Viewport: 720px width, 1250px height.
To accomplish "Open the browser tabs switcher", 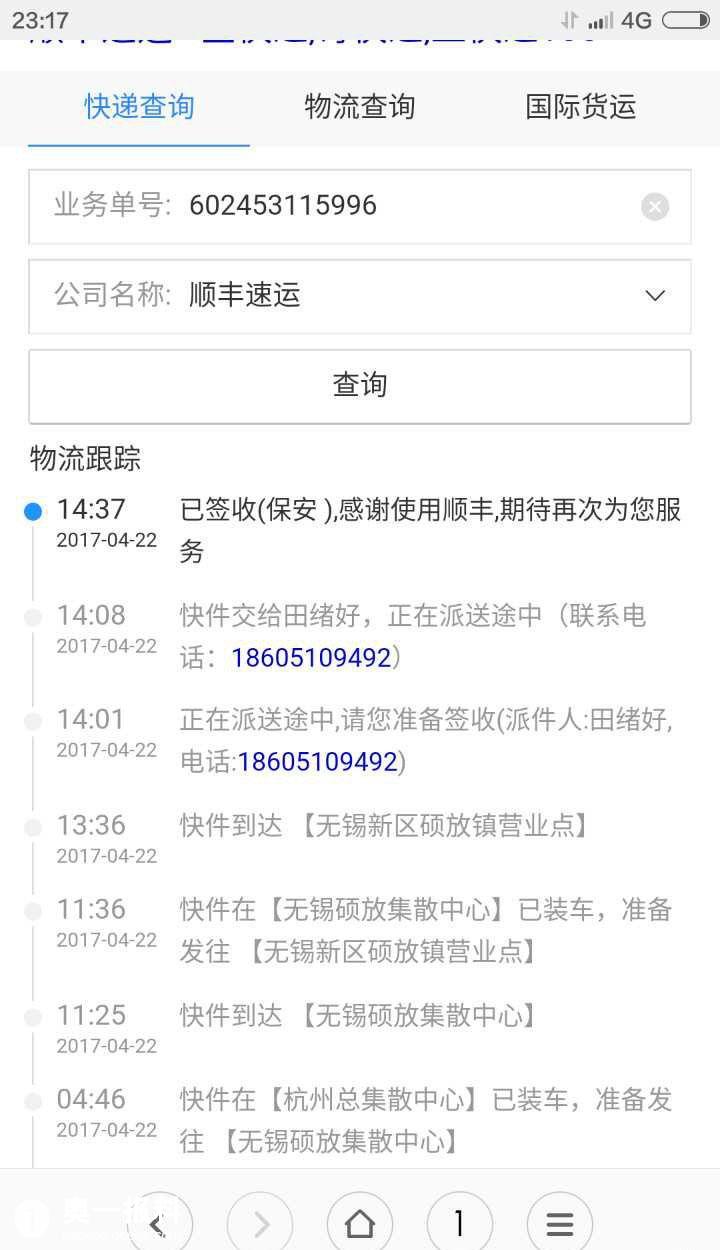I will pyautogui.click(x=459, y=1223).
